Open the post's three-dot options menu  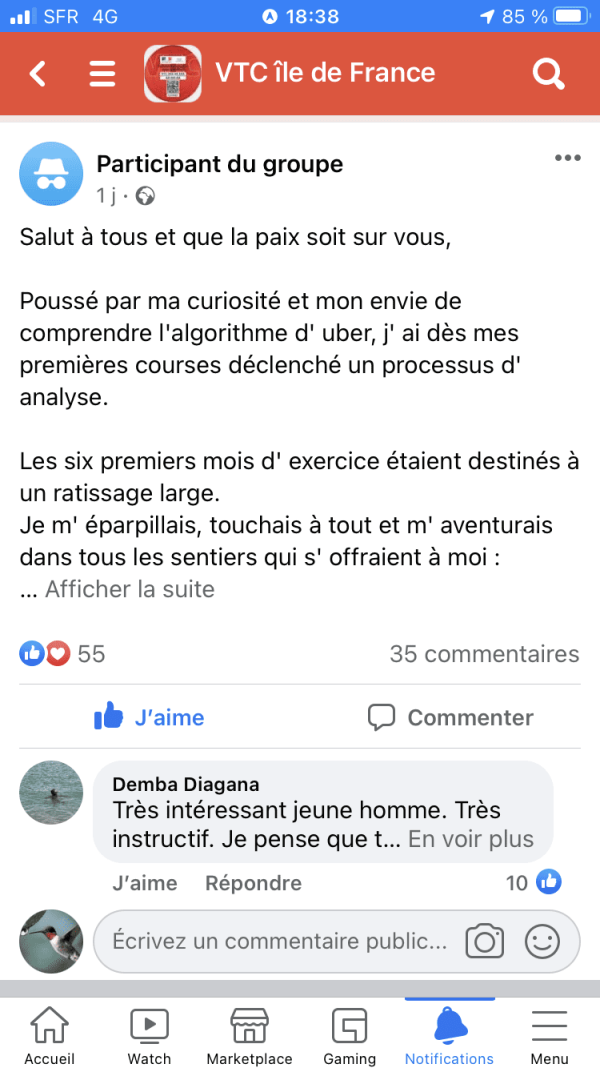coord(567,158)
